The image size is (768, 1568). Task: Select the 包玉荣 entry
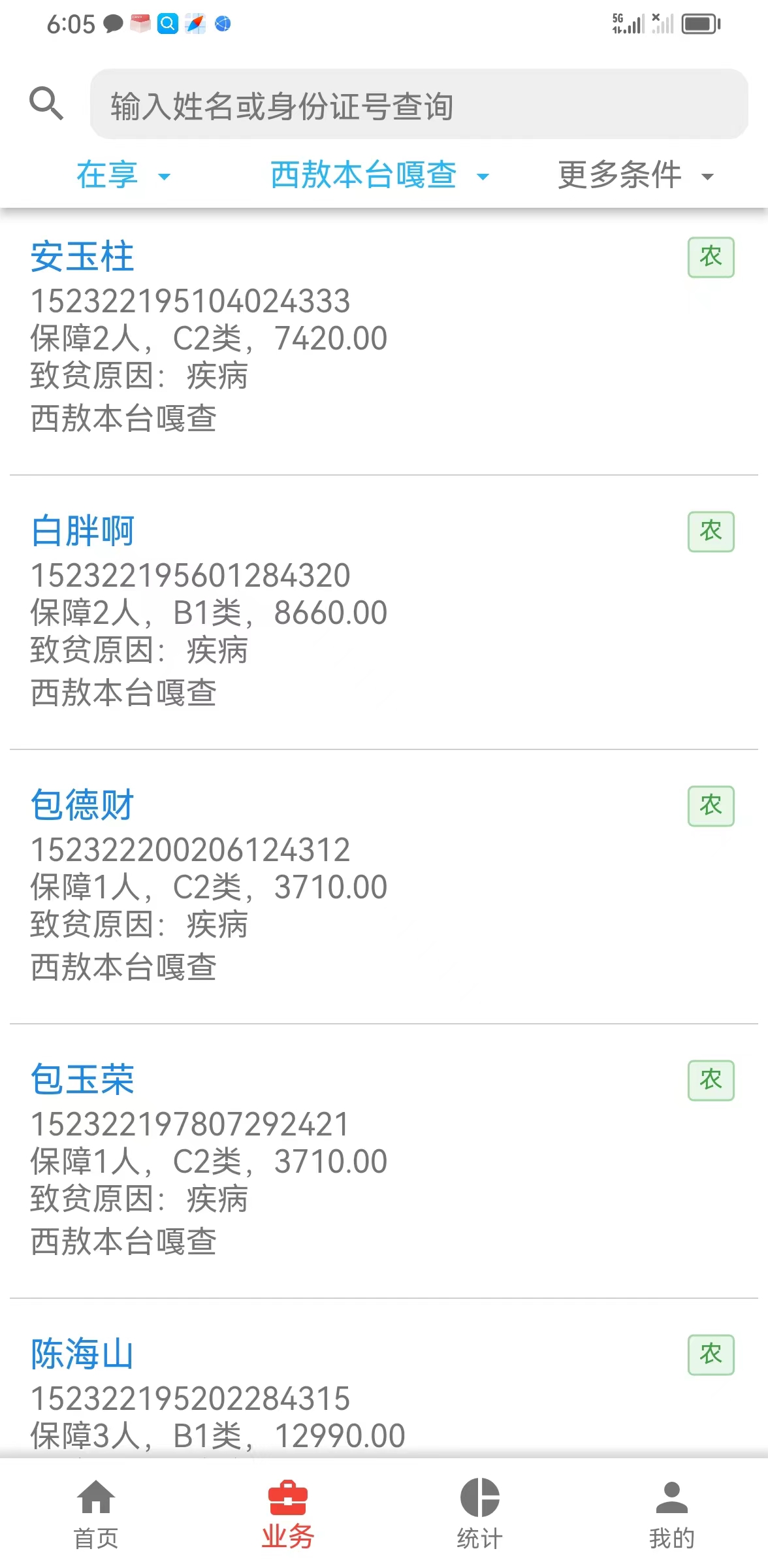[384, 1161]
